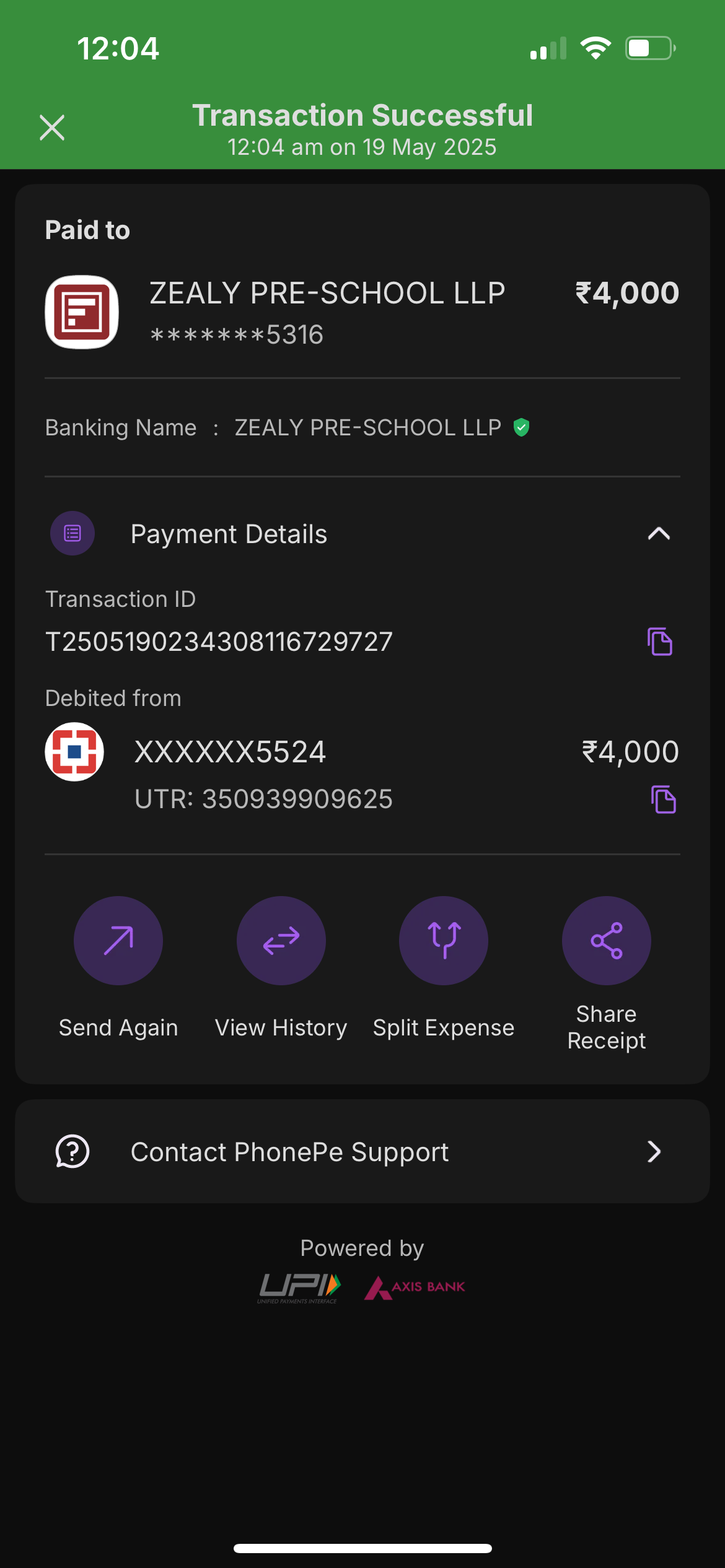Select Split Expense
725x1568 pixels.
click(444, 941)
